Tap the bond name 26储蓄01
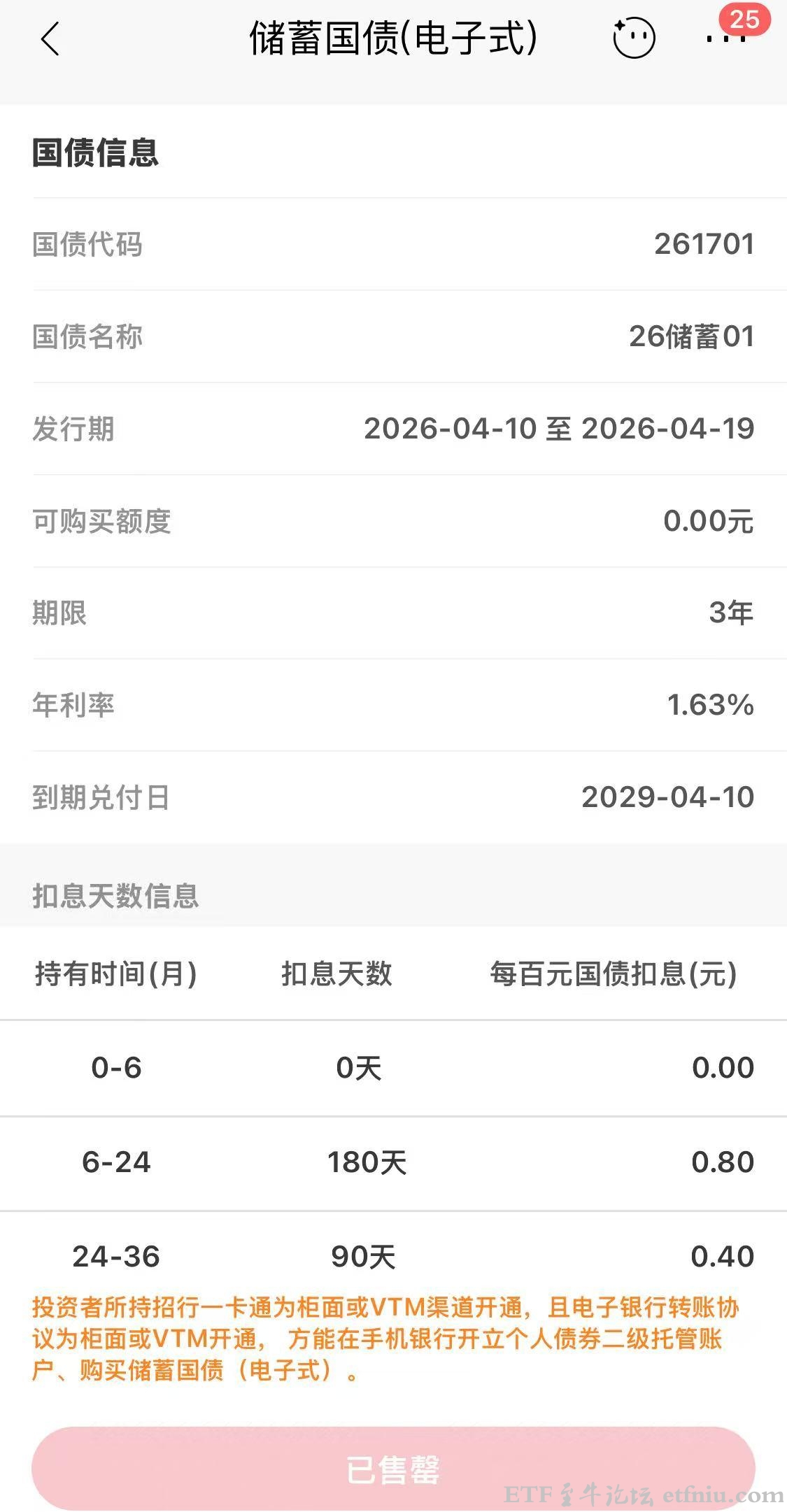This screenshot has width=787, height=1512. point(690,336)
